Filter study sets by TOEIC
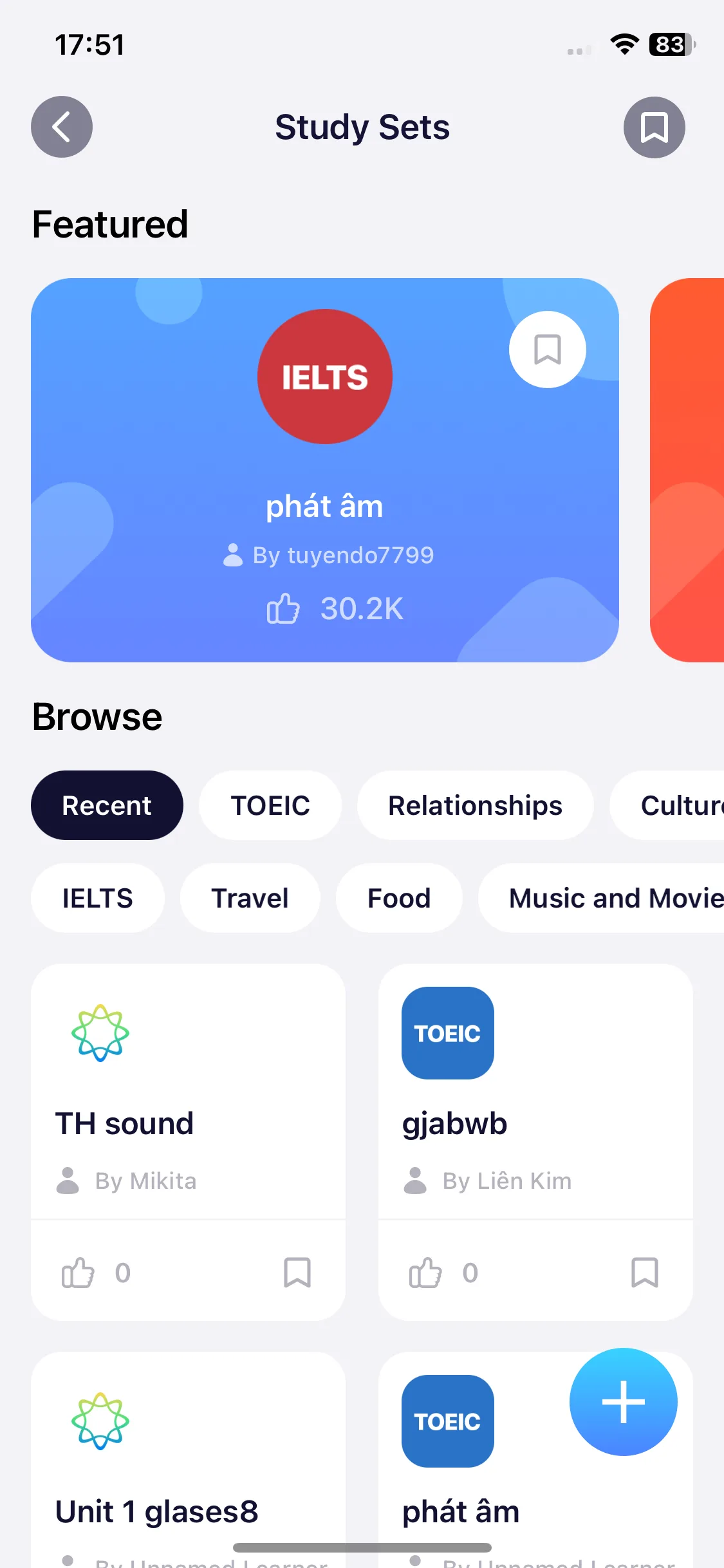The image size is (724, 1568). pyautogui.click(x=270, y=805)
